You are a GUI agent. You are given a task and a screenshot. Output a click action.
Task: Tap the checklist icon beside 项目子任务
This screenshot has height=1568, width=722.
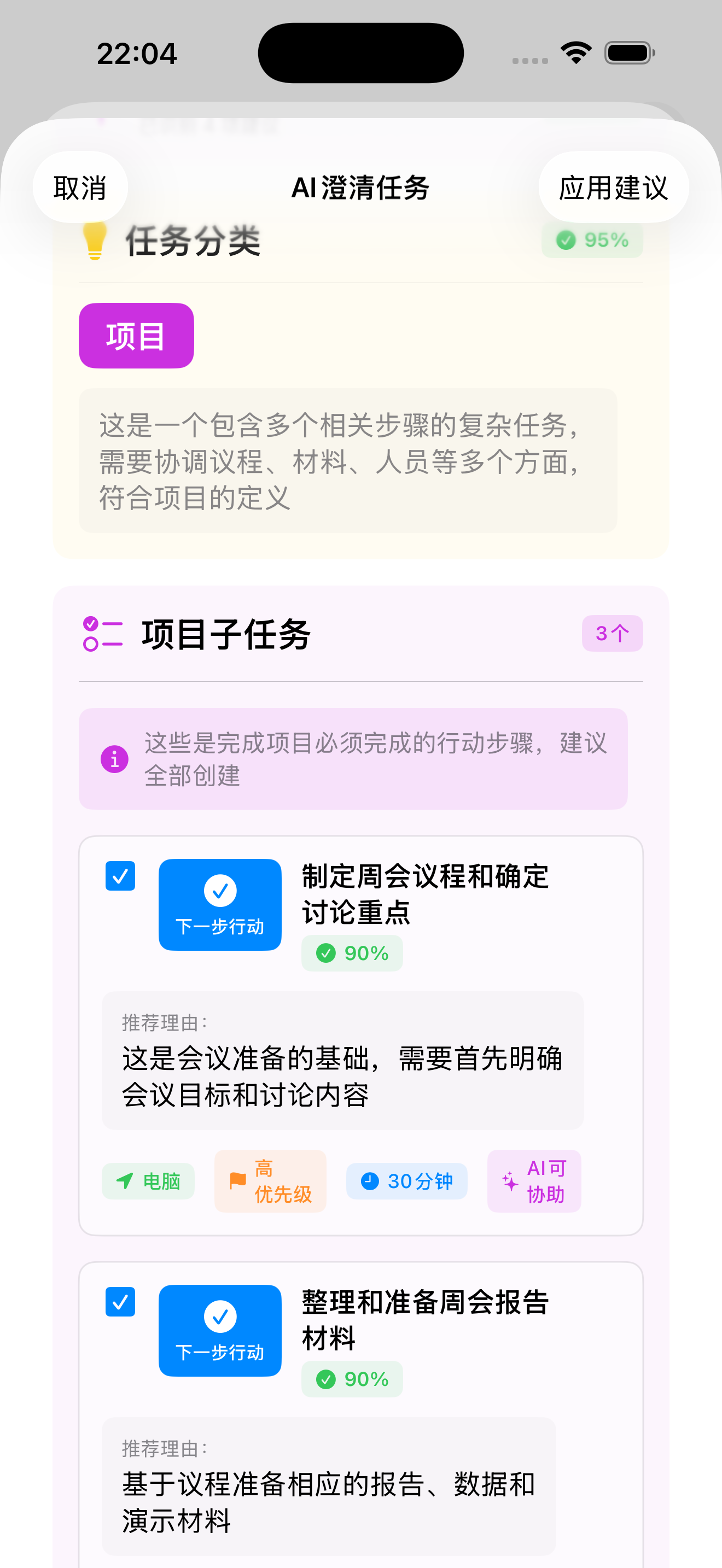102,634
